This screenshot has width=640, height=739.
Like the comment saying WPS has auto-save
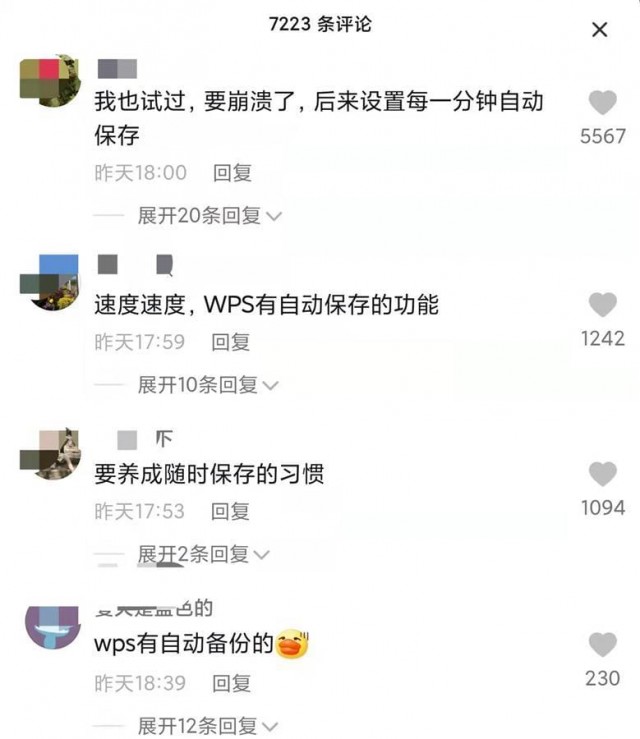[602, 305]
